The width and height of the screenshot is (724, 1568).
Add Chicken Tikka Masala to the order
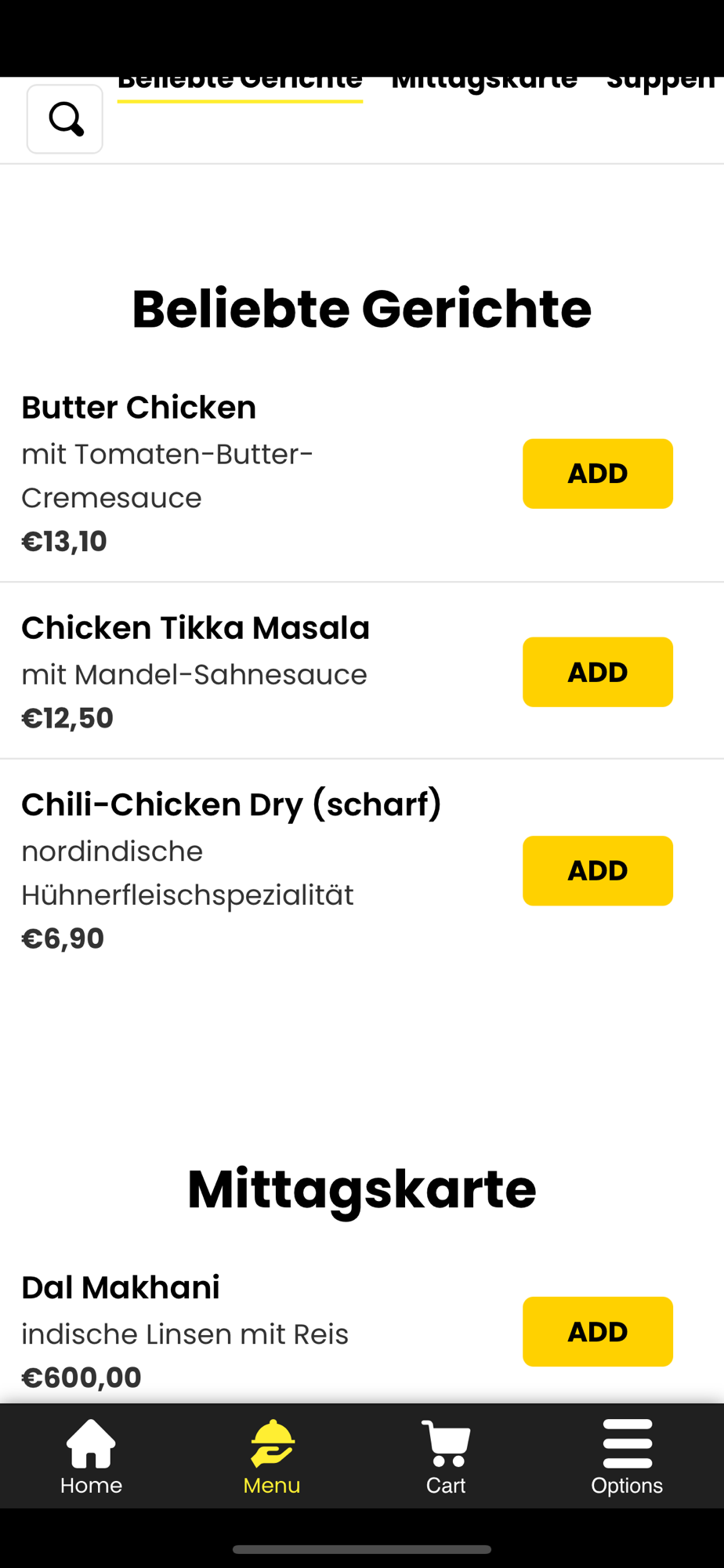coord(597,672)
